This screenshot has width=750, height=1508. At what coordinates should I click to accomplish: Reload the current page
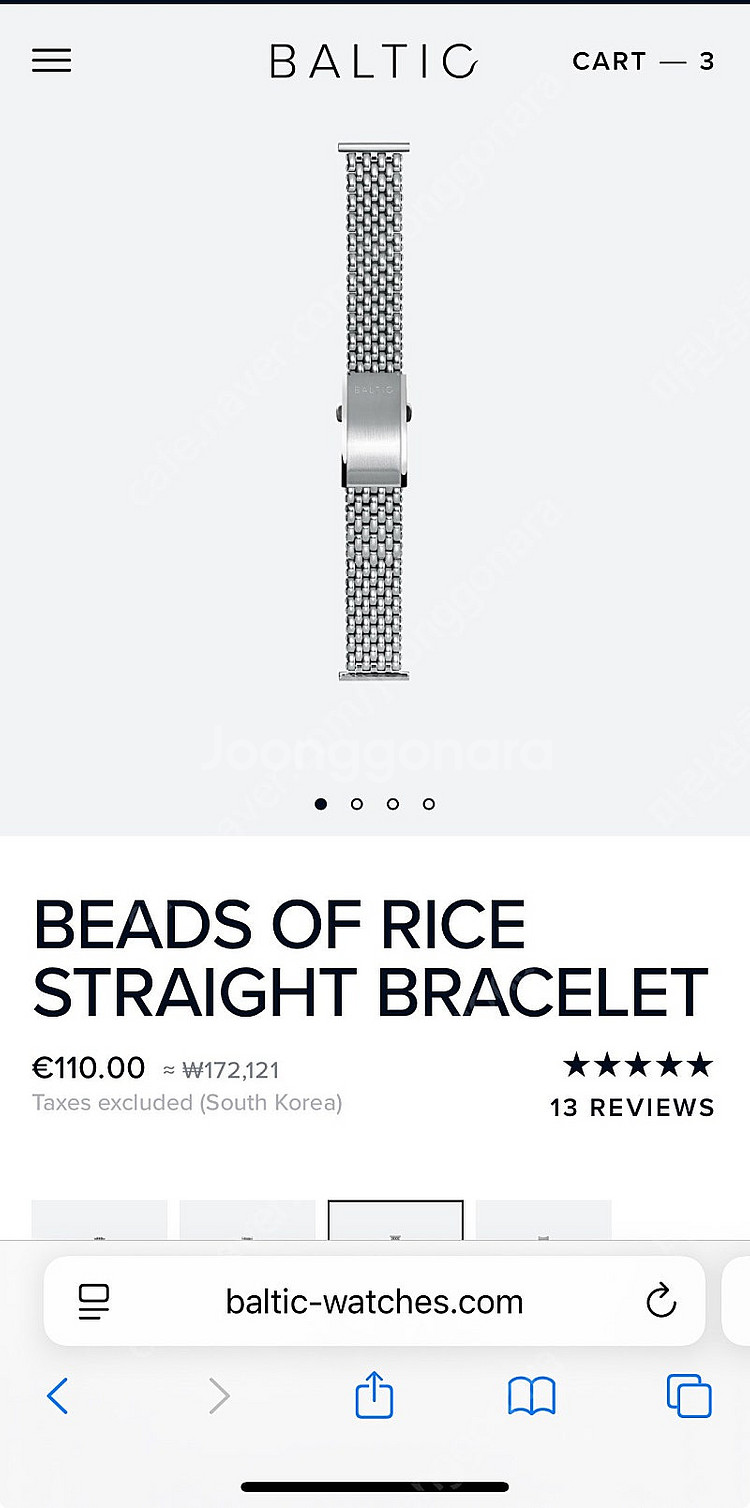tap(661, 1301)
